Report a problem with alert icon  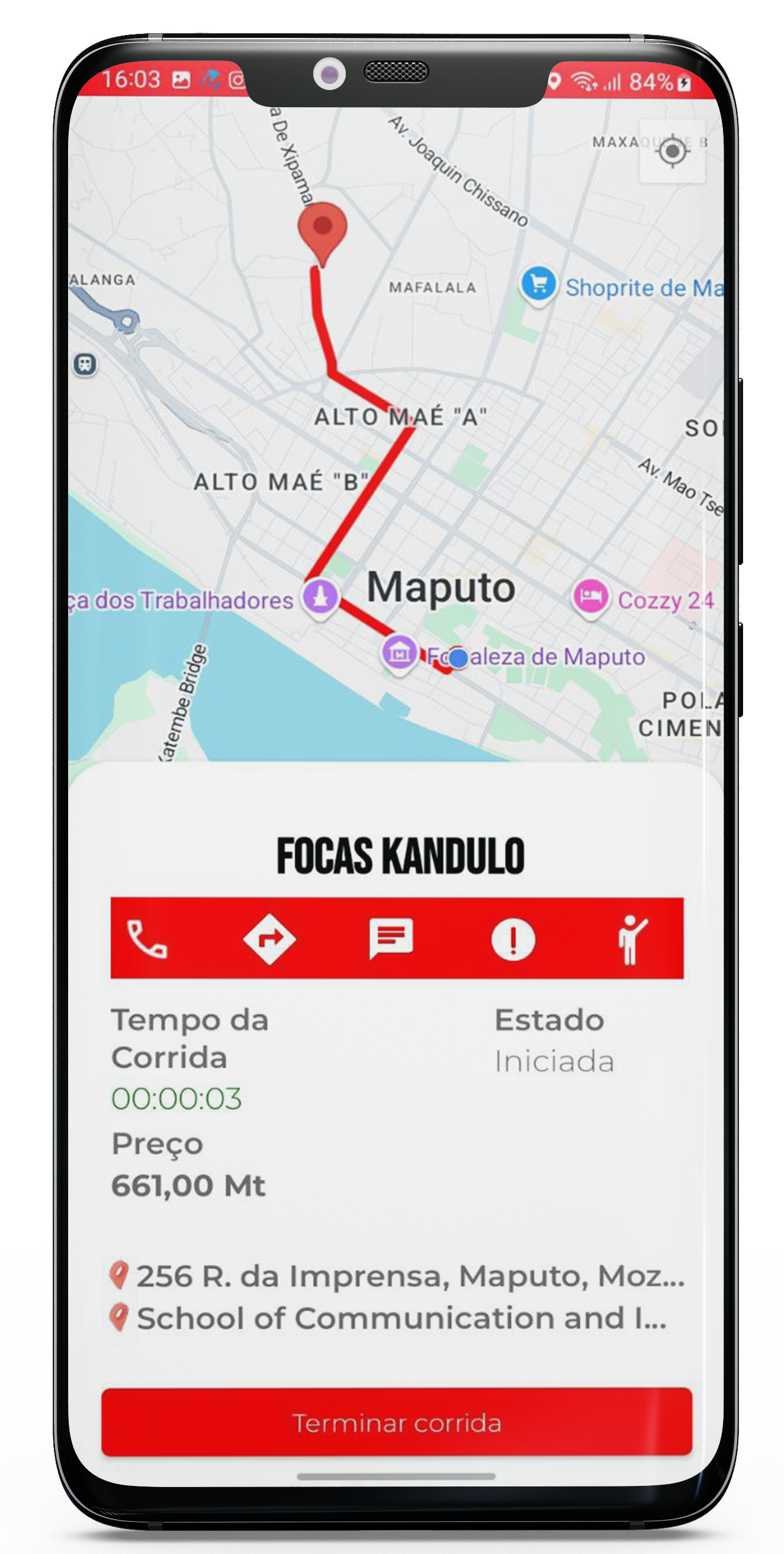pos(513,939)
